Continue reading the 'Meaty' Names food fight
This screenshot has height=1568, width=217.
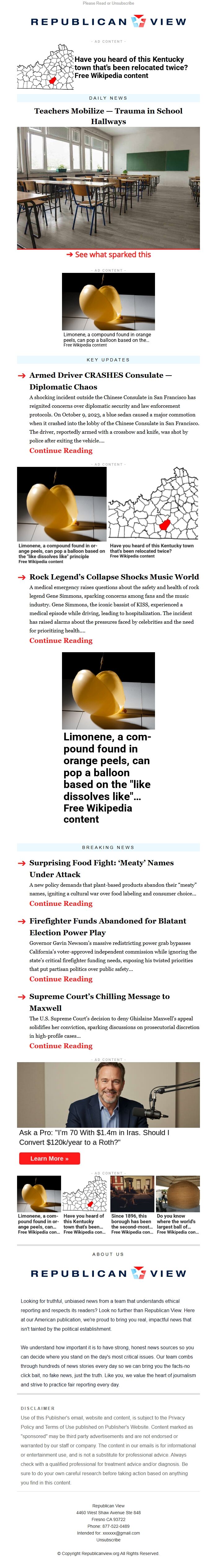(61, 903)
